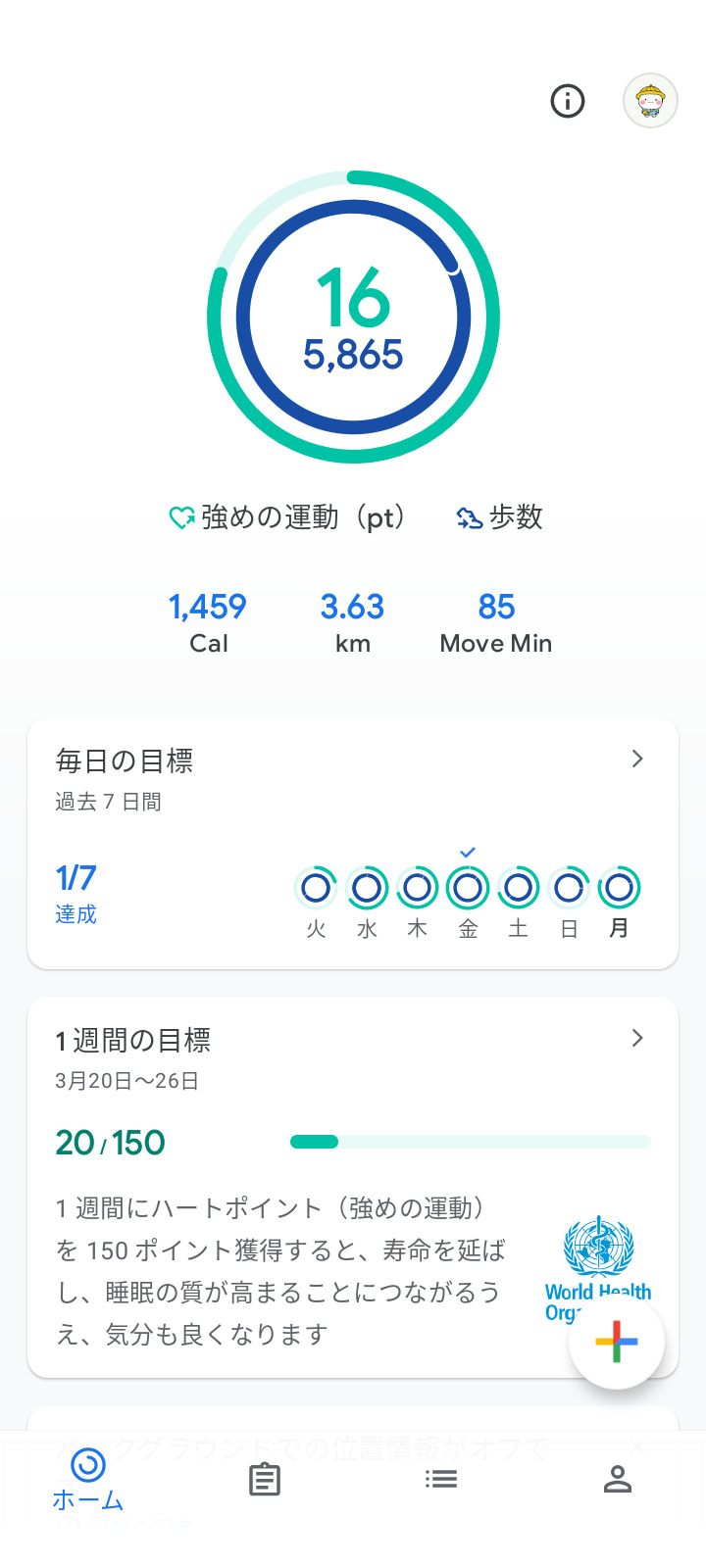706x1568 pixels.
Task: View the 3.63 km distance stat
Action: [352, 622]
